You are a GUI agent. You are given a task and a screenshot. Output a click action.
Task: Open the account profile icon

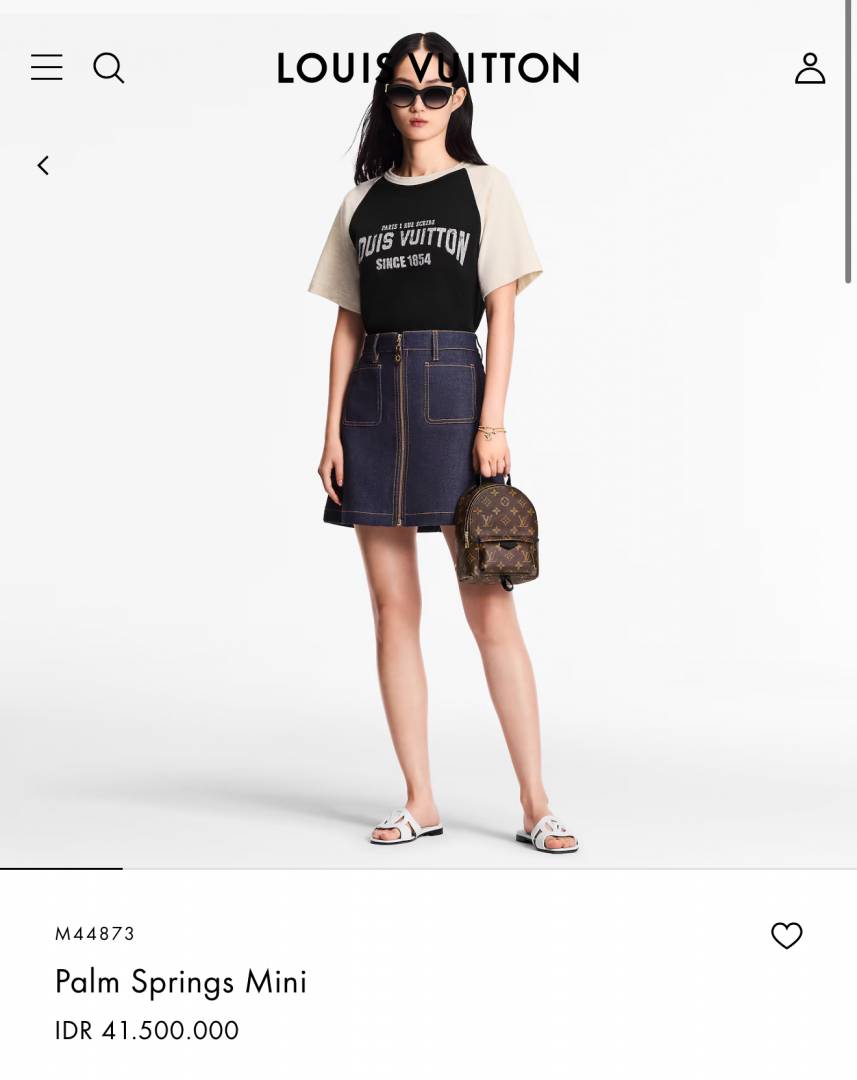809,68
